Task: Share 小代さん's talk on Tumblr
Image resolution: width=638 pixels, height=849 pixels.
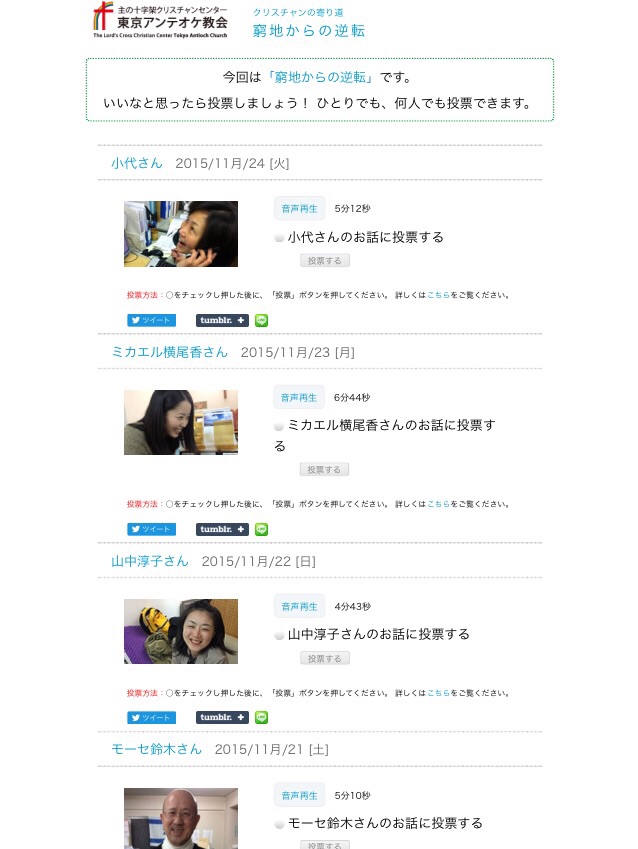Action: click(x=222, y=321)
